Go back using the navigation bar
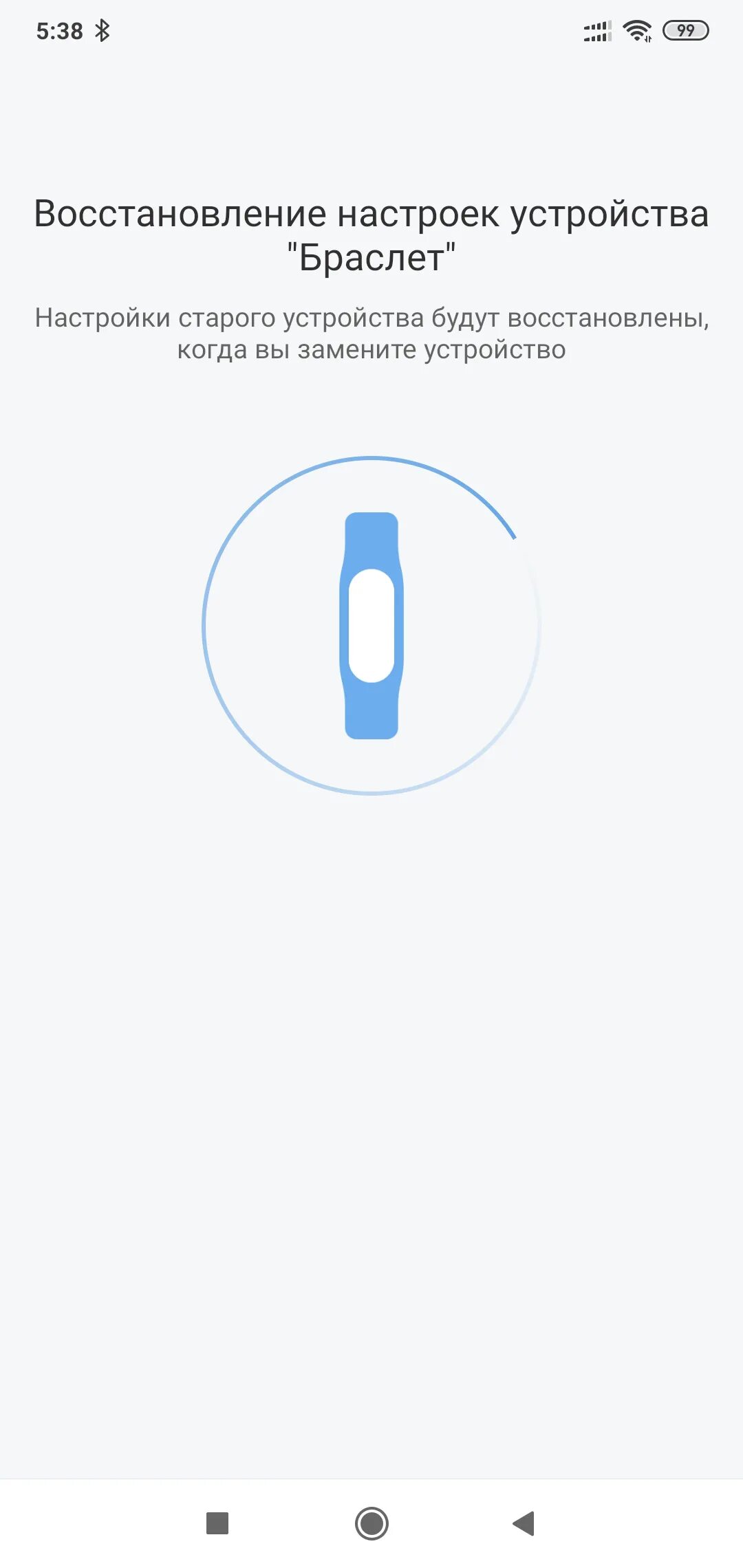Image resolution: width=743 pixels, height=1568 pixels. [x=524, y=1523]
